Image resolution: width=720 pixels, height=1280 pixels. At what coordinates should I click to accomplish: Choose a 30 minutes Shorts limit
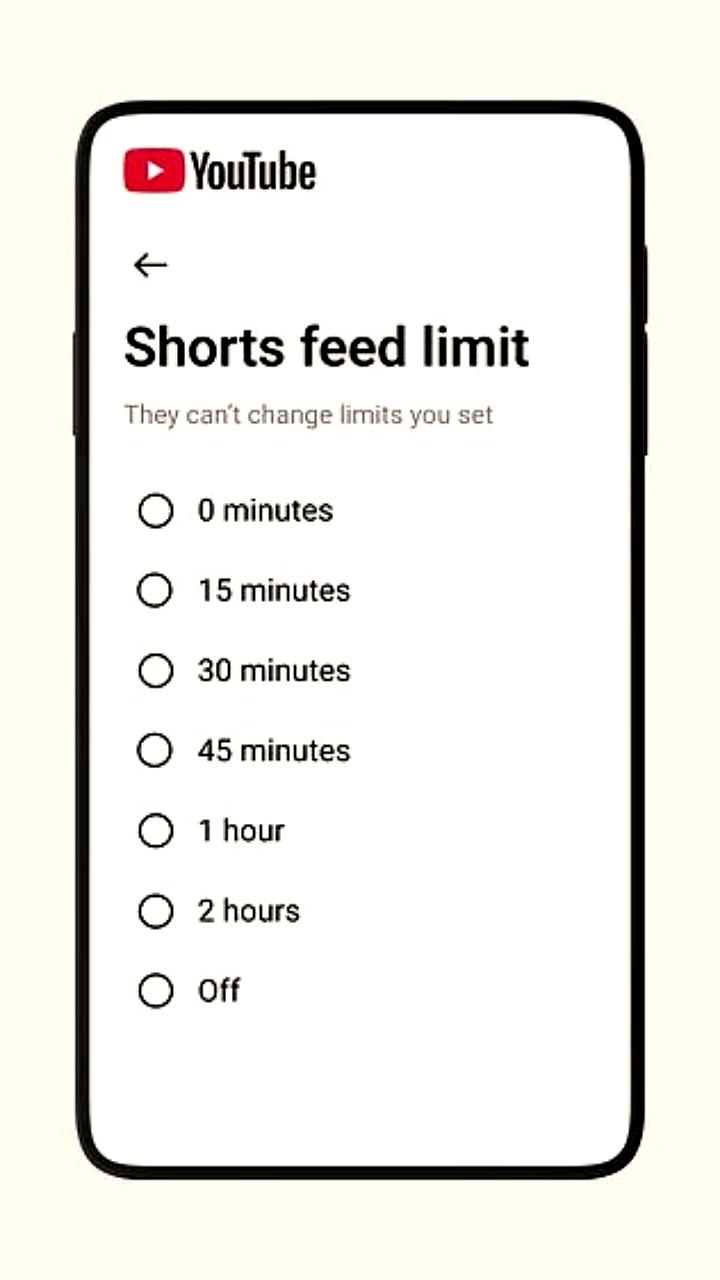(x=156, y=670)
